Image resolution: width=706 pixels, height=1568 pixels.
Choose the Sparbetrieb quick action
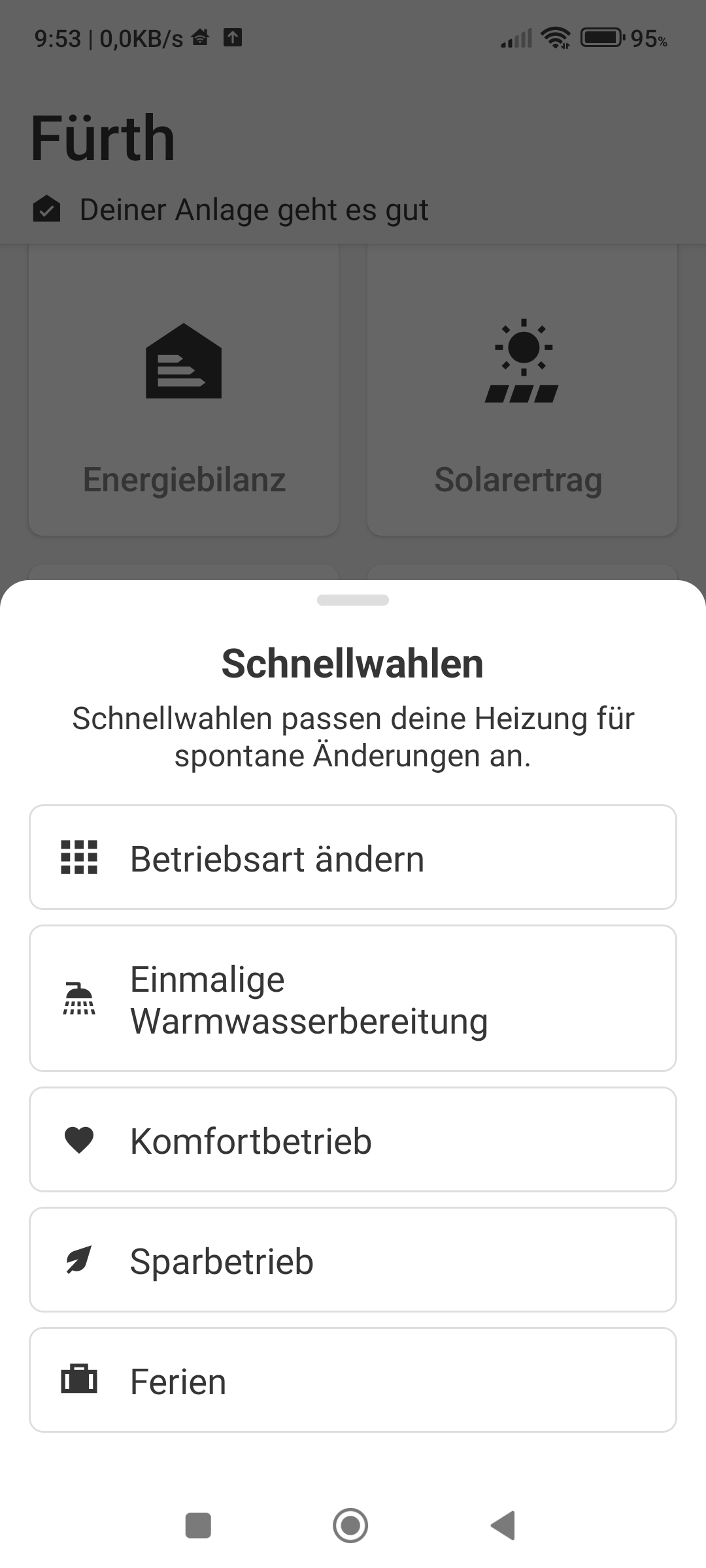[x=353, y=1260]
